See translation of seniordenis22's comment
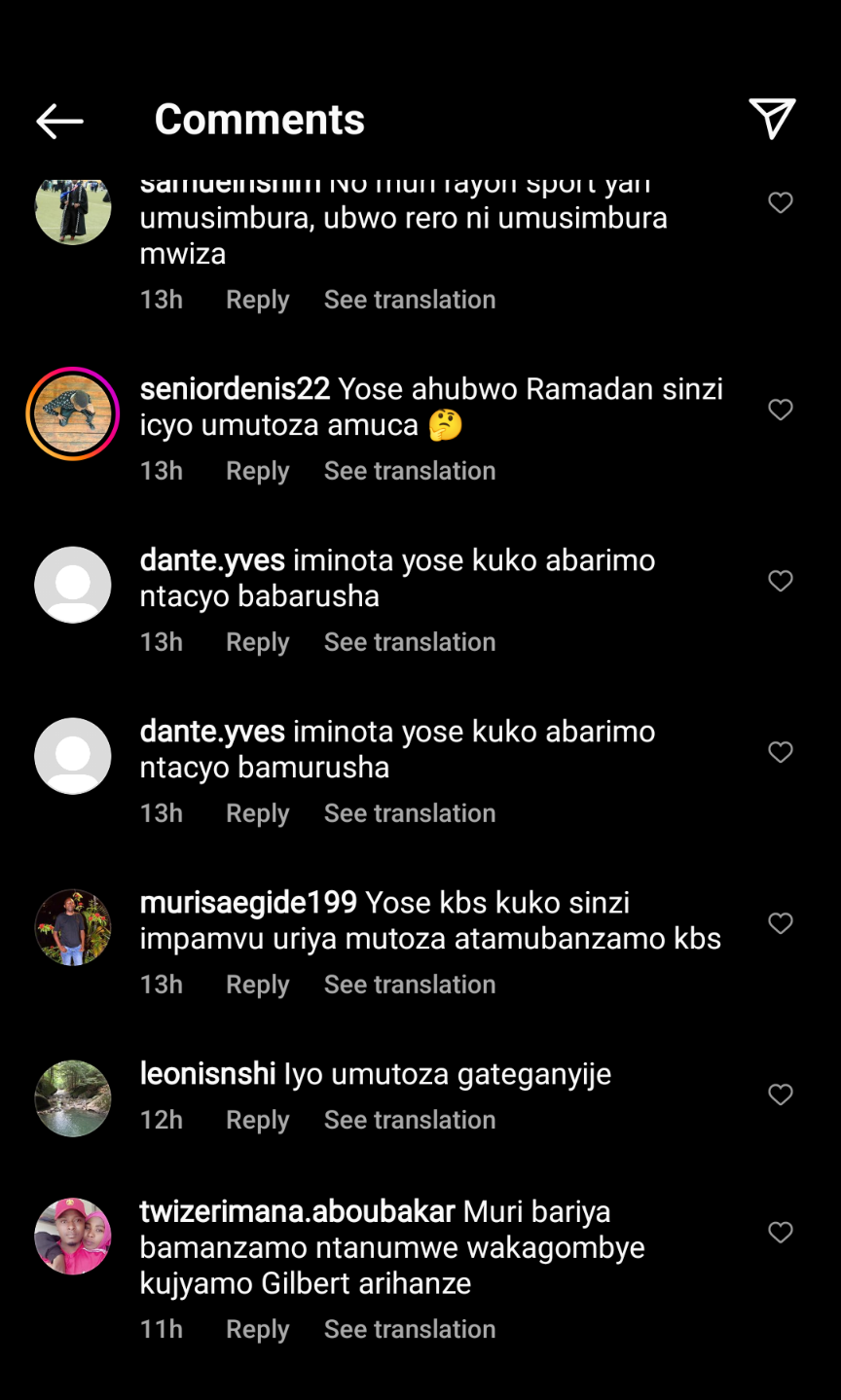This screenshot has height=1400, width=841. [410, 471]
